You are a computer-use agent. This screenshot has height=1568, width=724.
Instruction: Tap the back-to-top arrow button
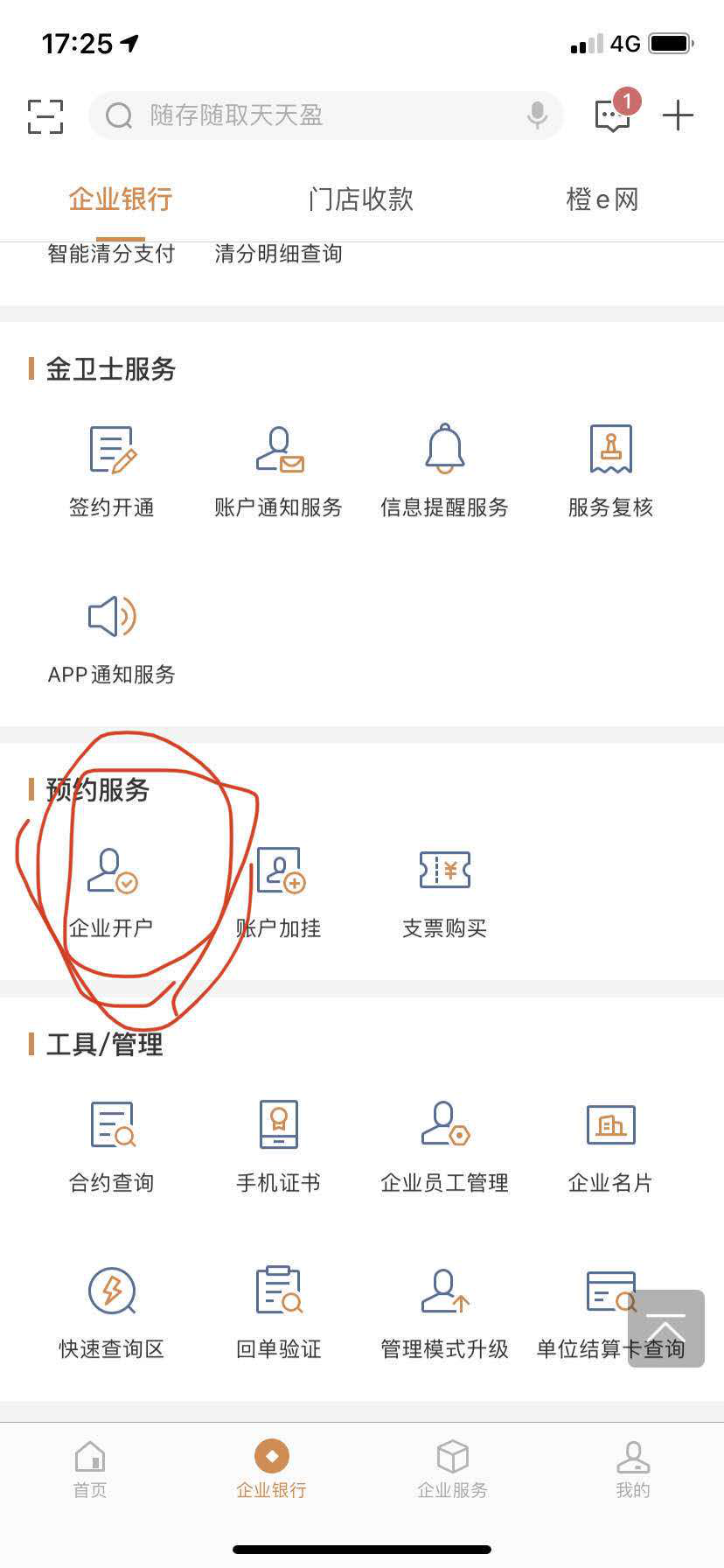666,1328
